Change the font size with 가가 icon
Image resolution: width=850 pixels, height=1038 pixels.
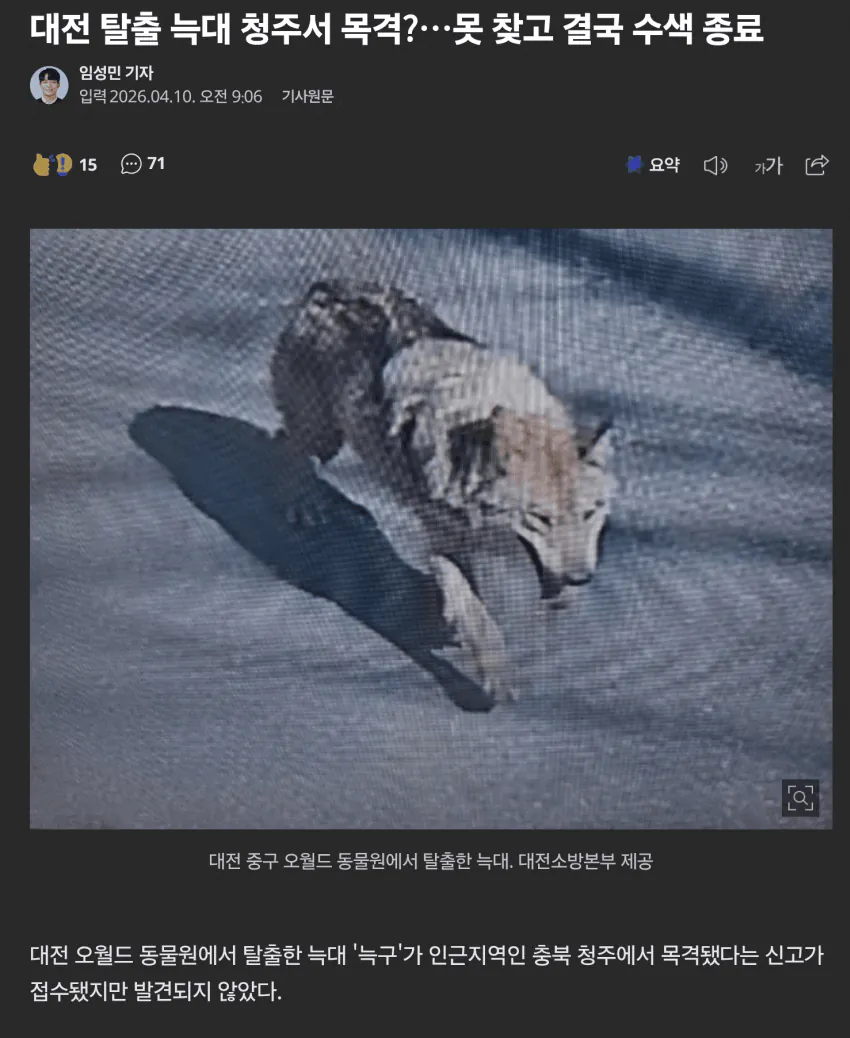coord(768,166)
